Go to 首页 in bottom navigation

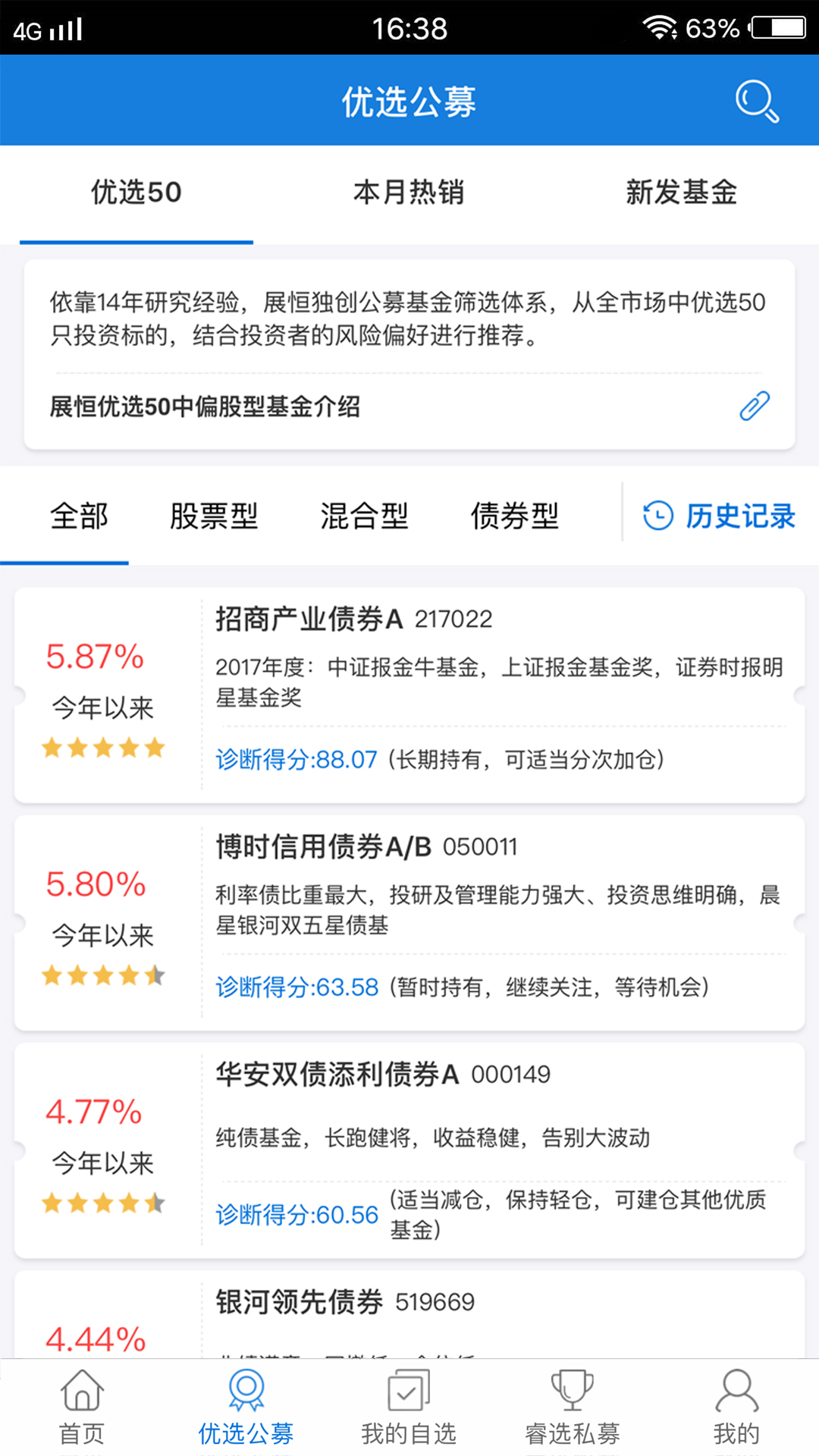(x=82, y=1407)
